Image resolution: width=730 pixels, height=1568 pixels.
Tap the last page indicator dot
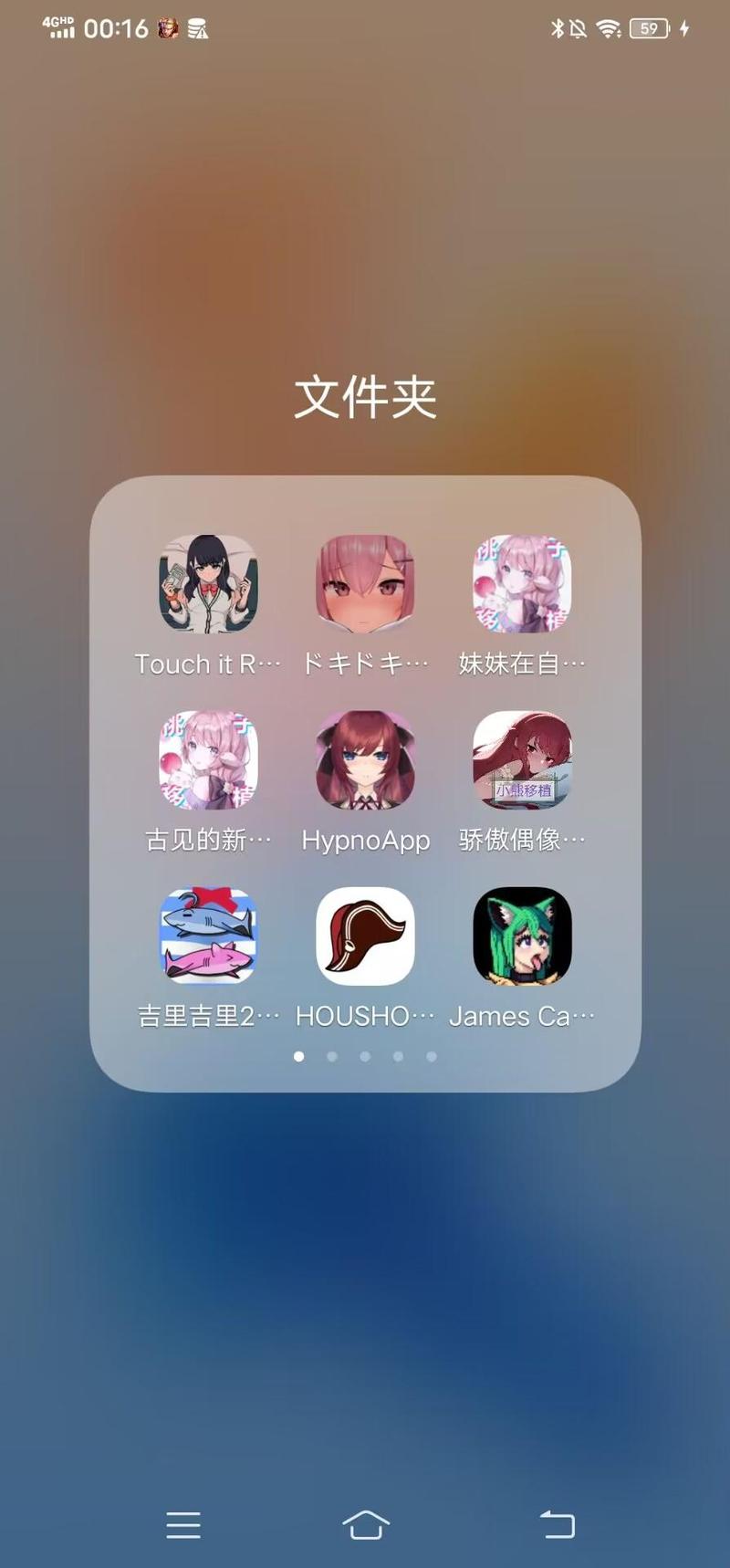432,1057
